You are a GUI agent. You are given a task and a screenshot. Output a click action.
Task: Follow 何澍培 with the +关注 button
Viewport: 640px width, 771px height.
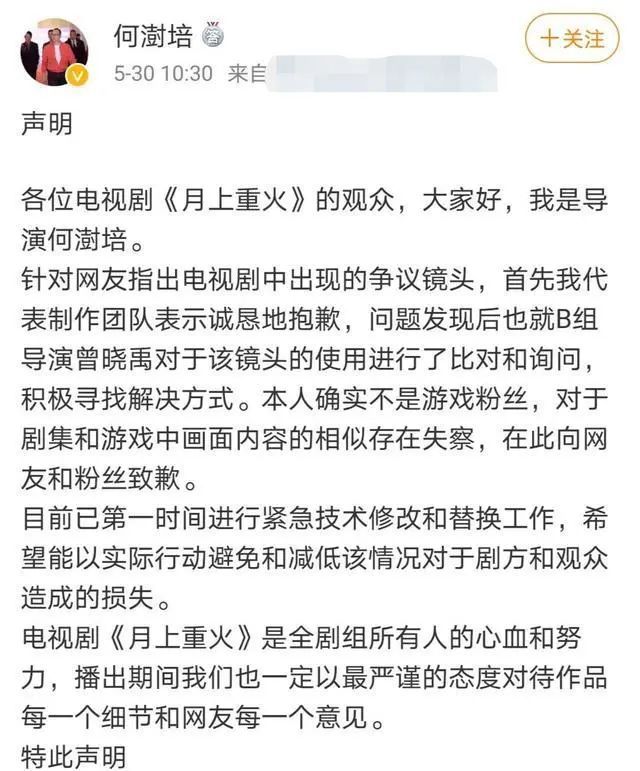coord(571,39)
